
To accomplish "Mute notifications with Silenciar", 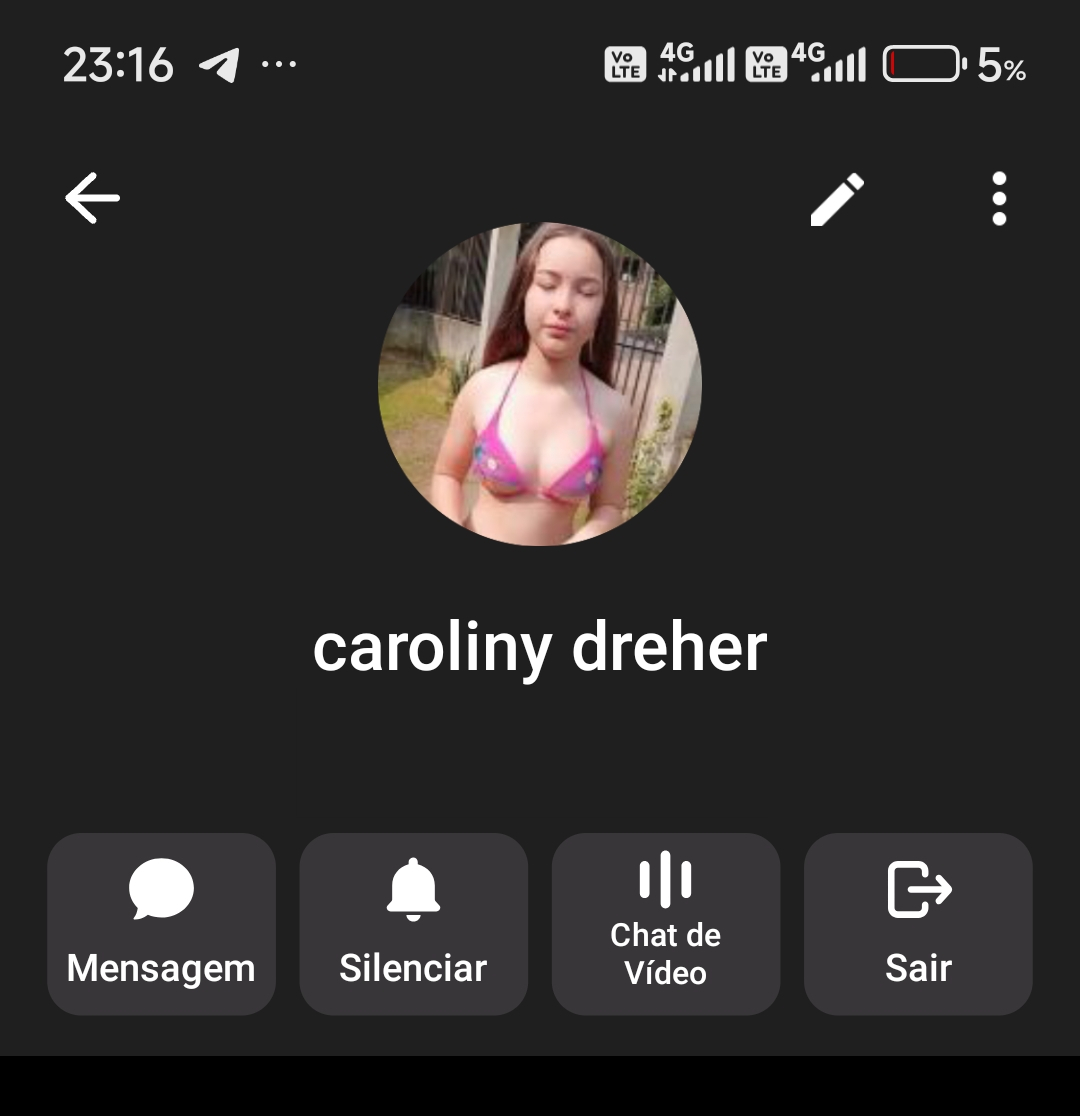I will [413, 924].
